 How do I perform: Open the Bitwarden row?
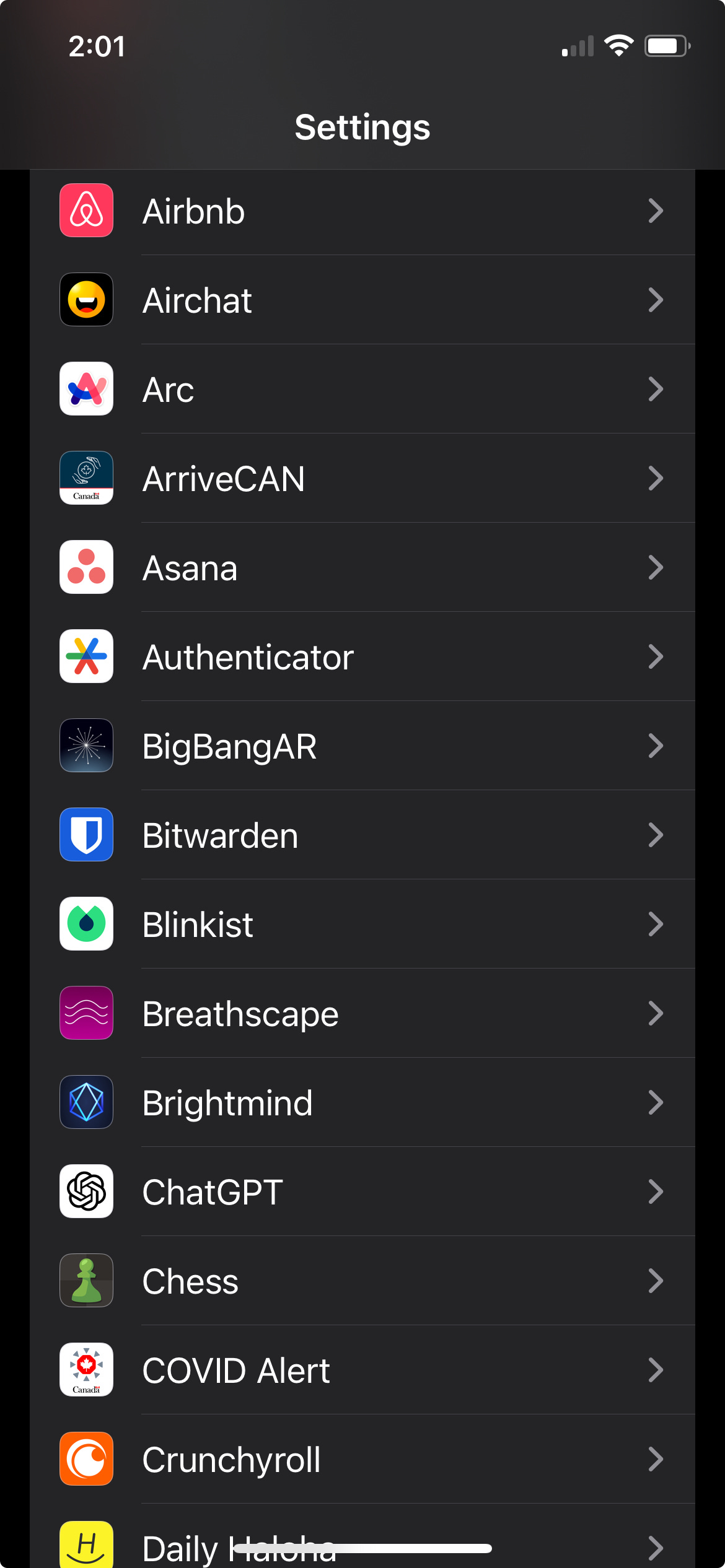pyautogui.click(x=362, y=835)
